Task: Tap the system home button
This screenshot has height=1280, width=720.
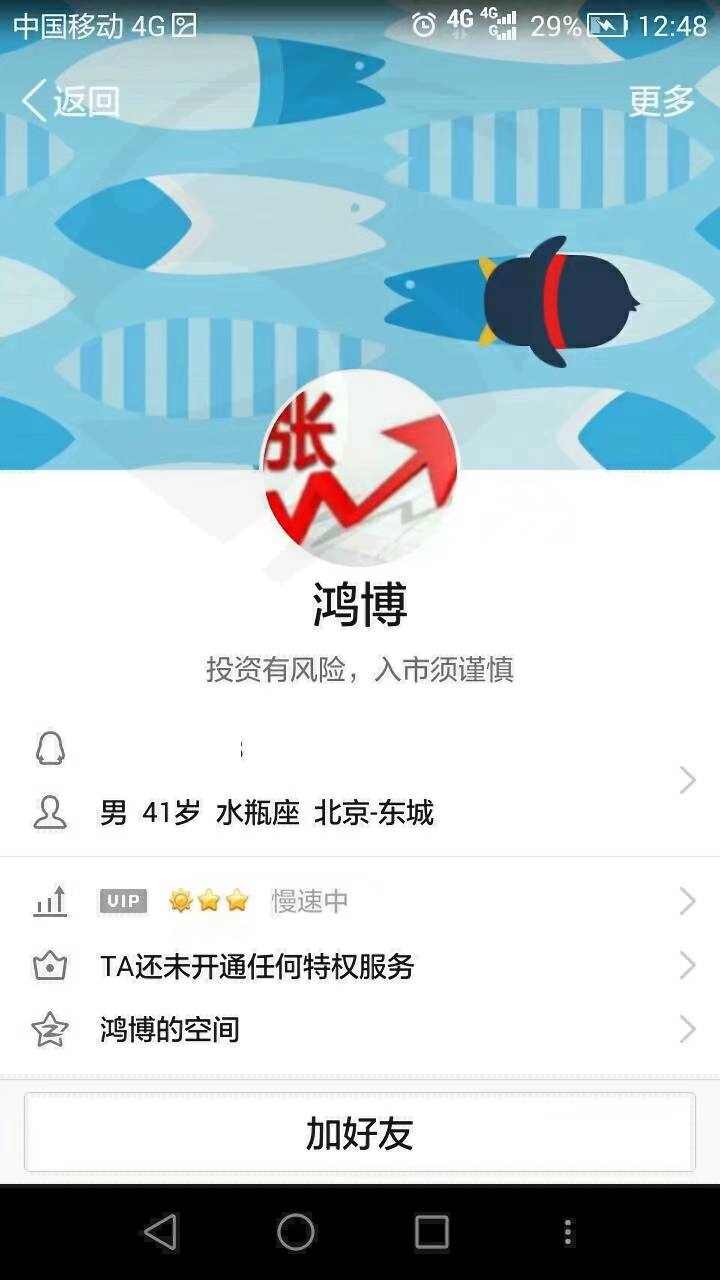Action: tap(296, 1232)
